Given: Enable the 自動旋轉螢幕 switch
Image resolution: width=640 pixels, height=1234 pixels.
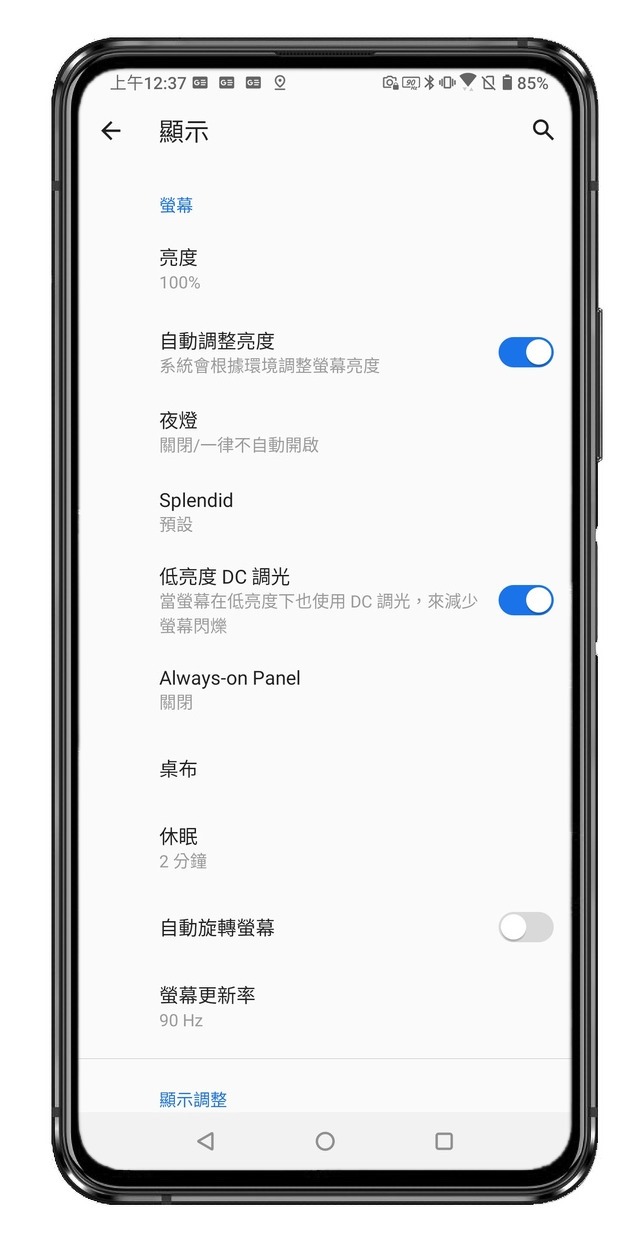Looking at the screenshot, I should tap(526, 927).
